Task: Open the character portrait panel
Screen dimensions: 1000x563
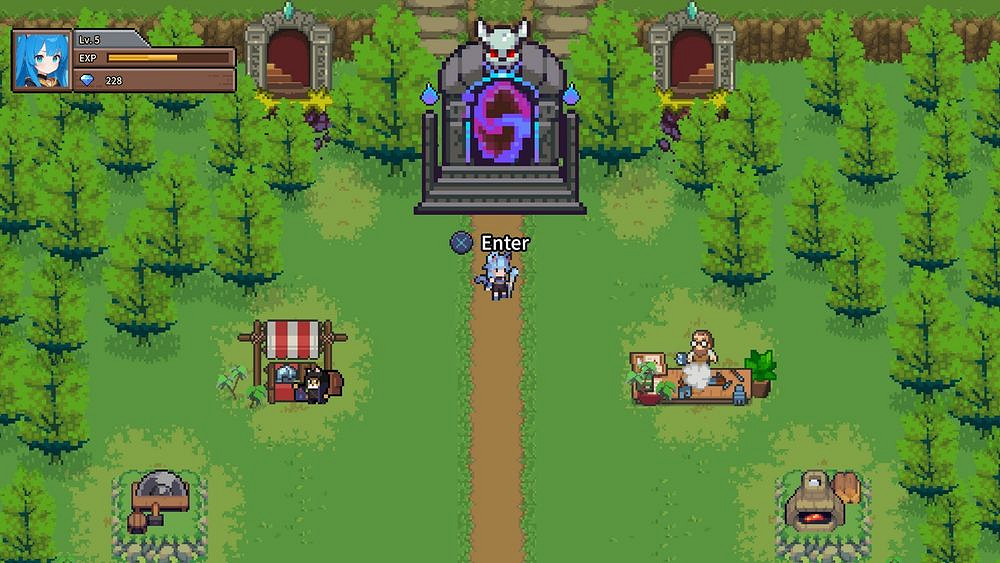Action: (x=41, y=61)
